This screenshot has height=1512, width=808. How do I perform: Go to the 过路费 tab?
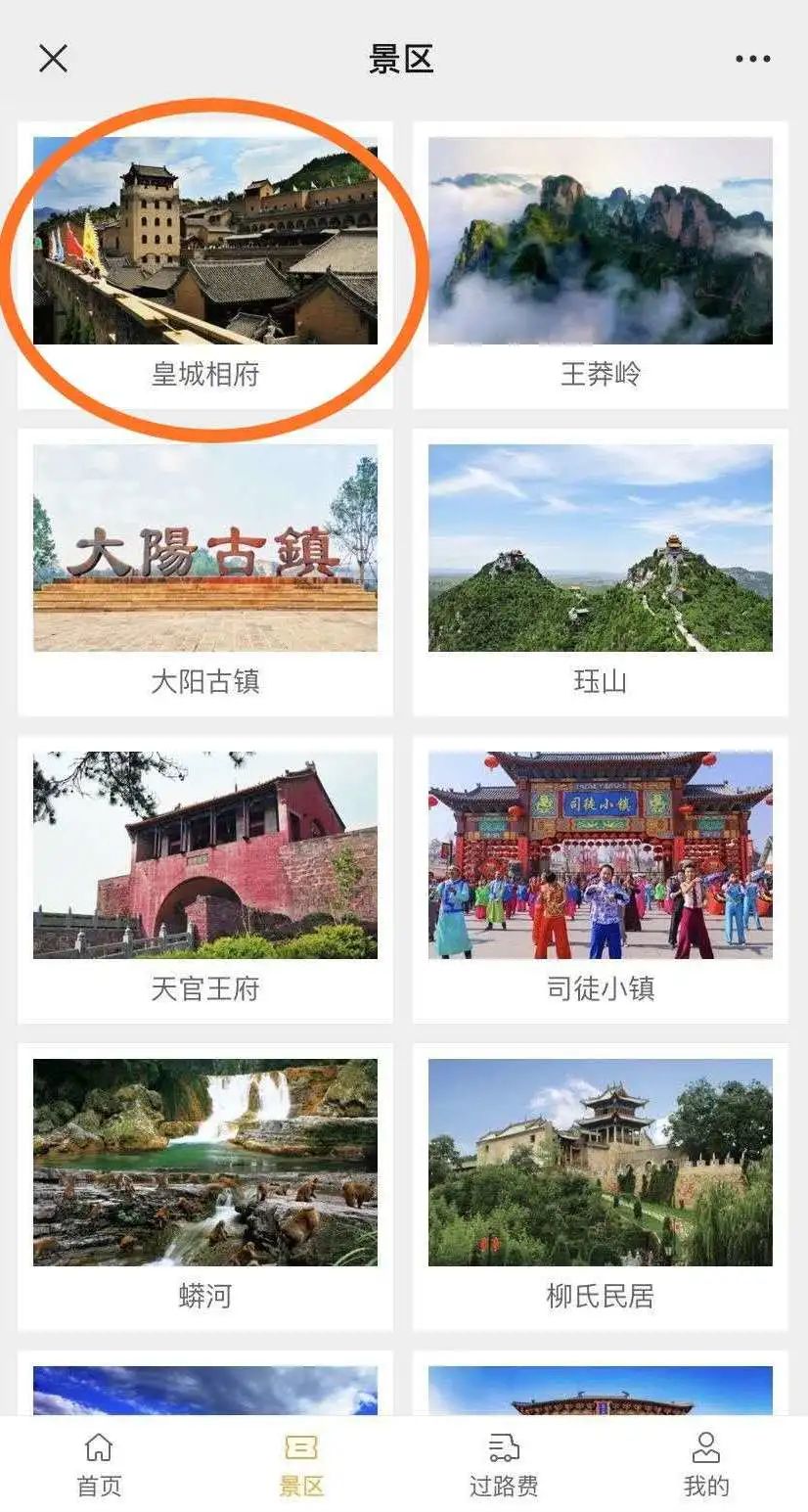504,1465
